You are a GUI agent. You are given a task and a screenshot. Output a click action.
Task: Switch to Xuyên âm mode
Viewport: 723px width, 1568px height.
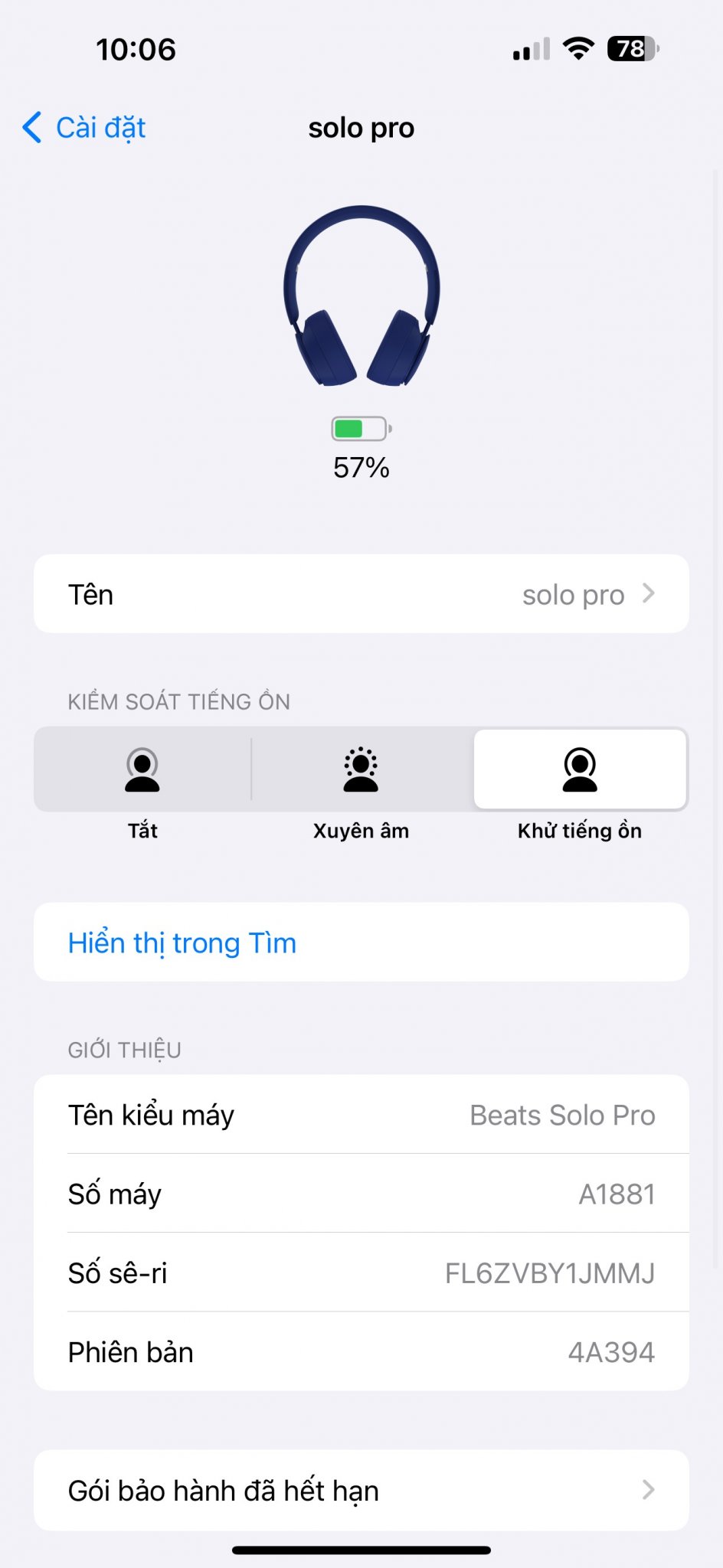click(x=361, y=769)
